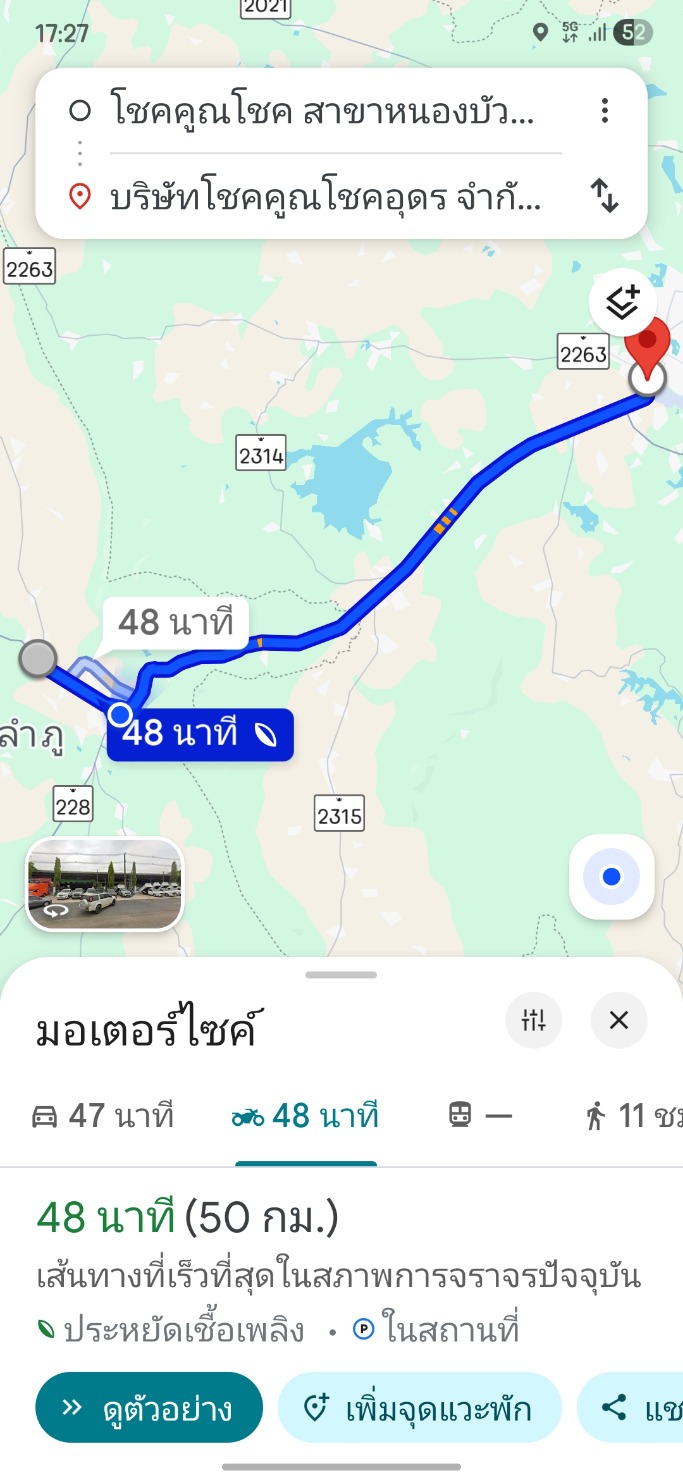Open the route overflow menu
The image size is (683, 1480).
[604, 111]
